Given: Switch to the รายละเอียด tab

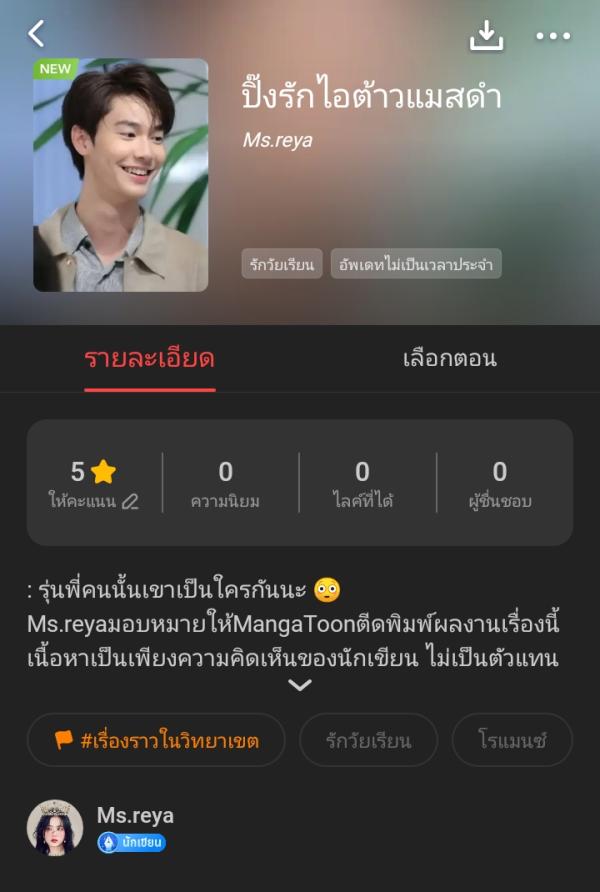Looking at the screenshot, I should point(149,359).
